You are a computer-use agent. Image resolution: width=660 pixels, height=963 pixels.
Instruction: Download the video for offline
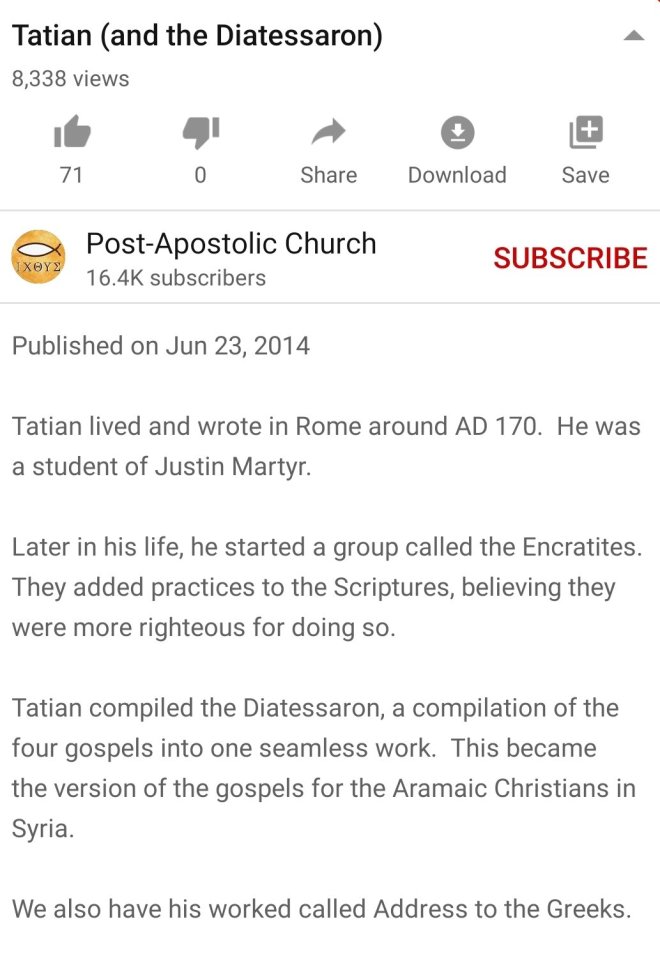457,133
